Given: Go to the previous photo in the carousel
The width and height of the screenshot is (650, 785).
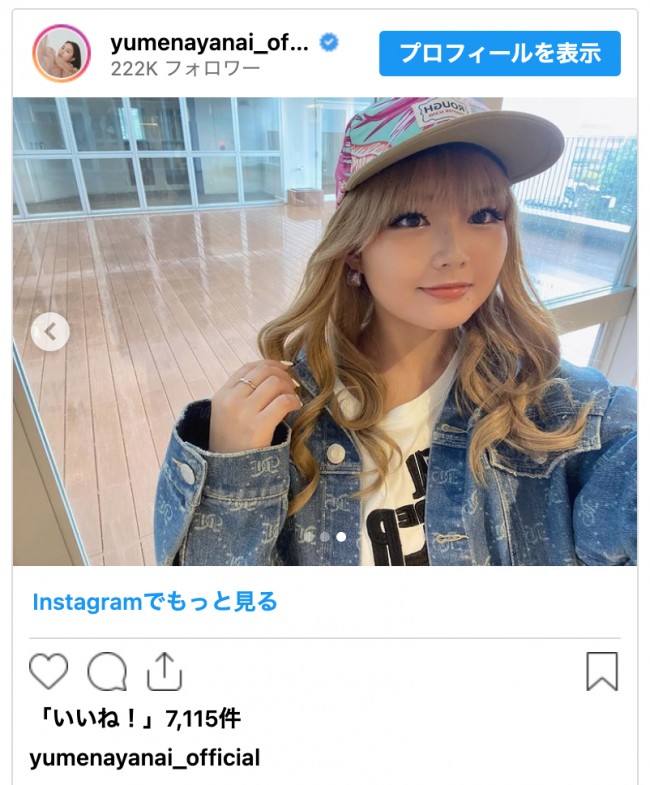Looking at the screenshot, I should 50,331.
